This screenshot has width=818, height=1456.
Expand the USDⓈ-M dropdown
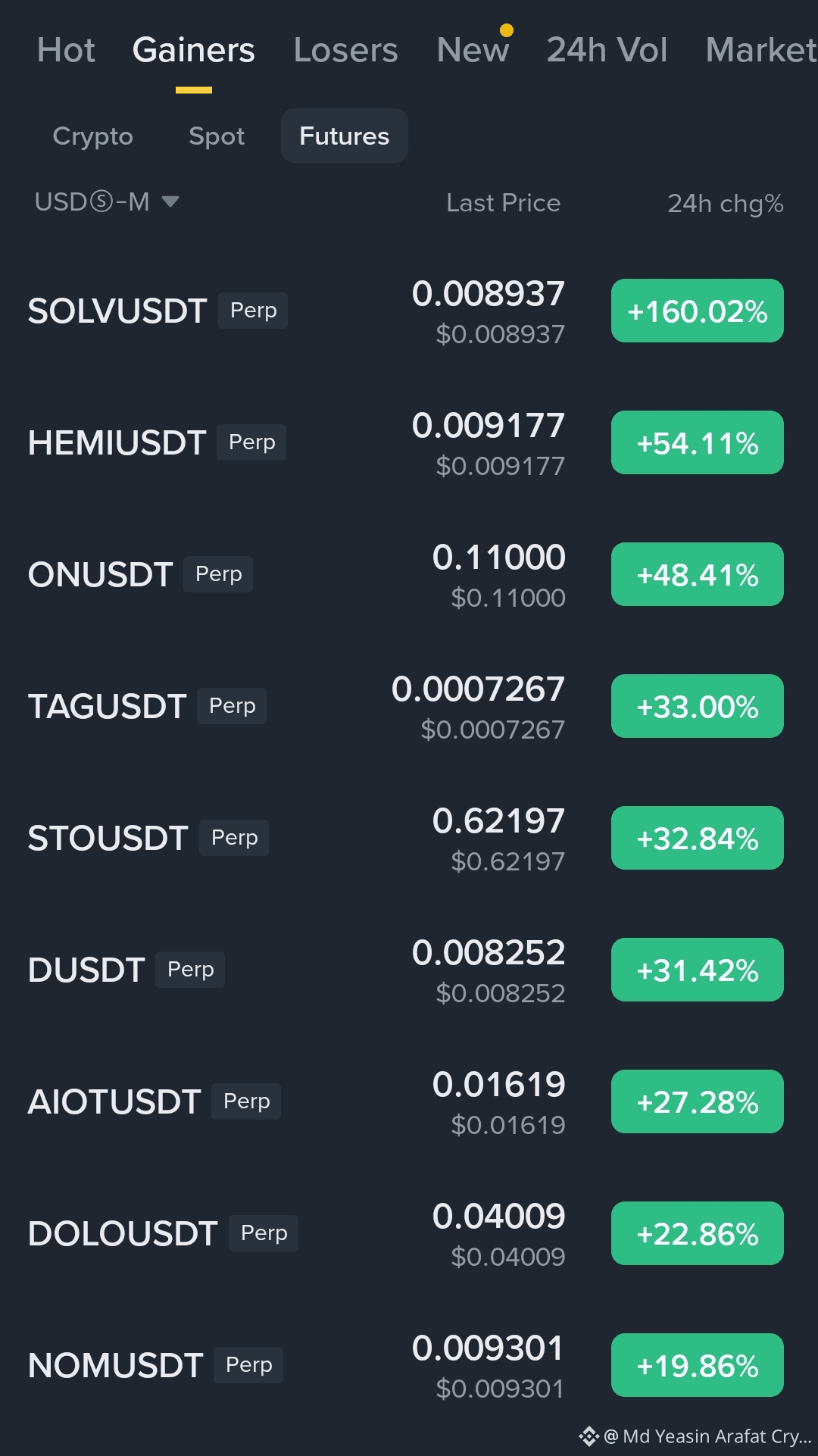tap(107, 202)
